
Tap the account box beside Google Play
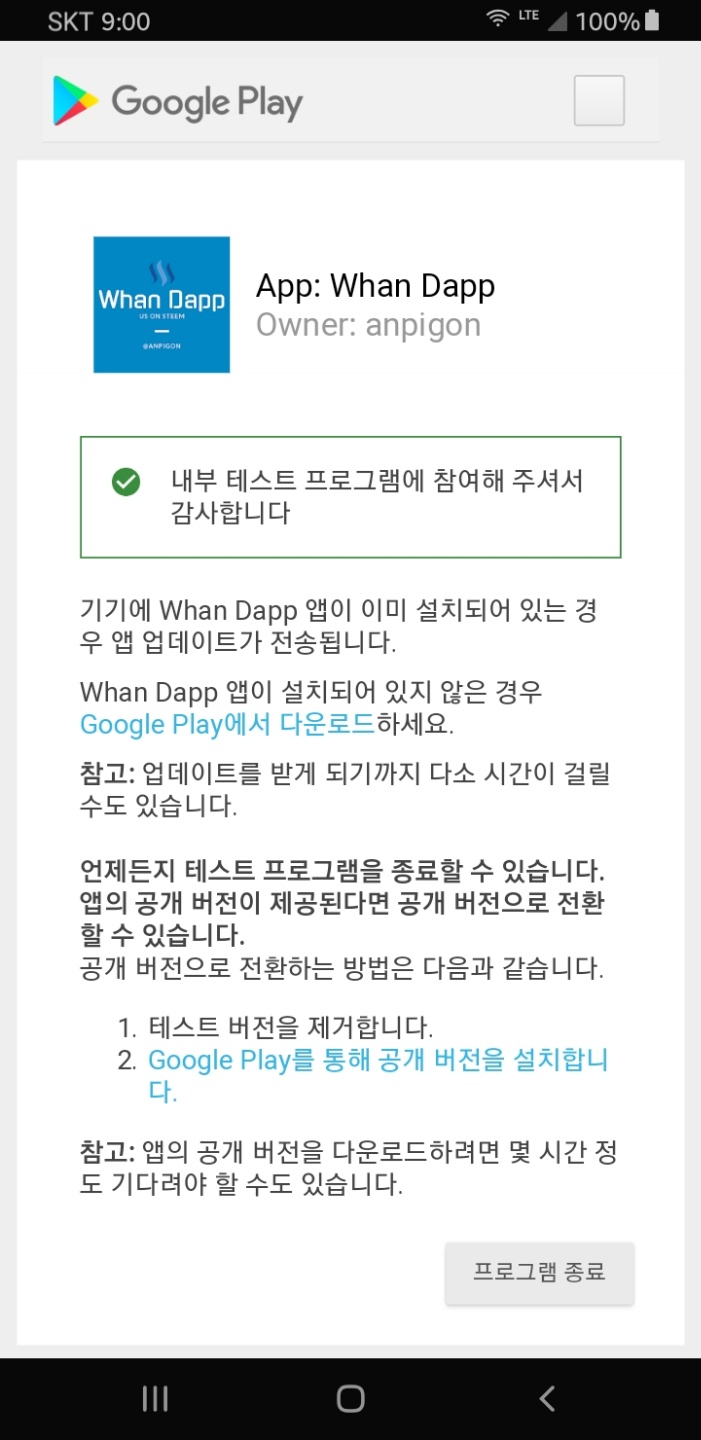(599, 101)
